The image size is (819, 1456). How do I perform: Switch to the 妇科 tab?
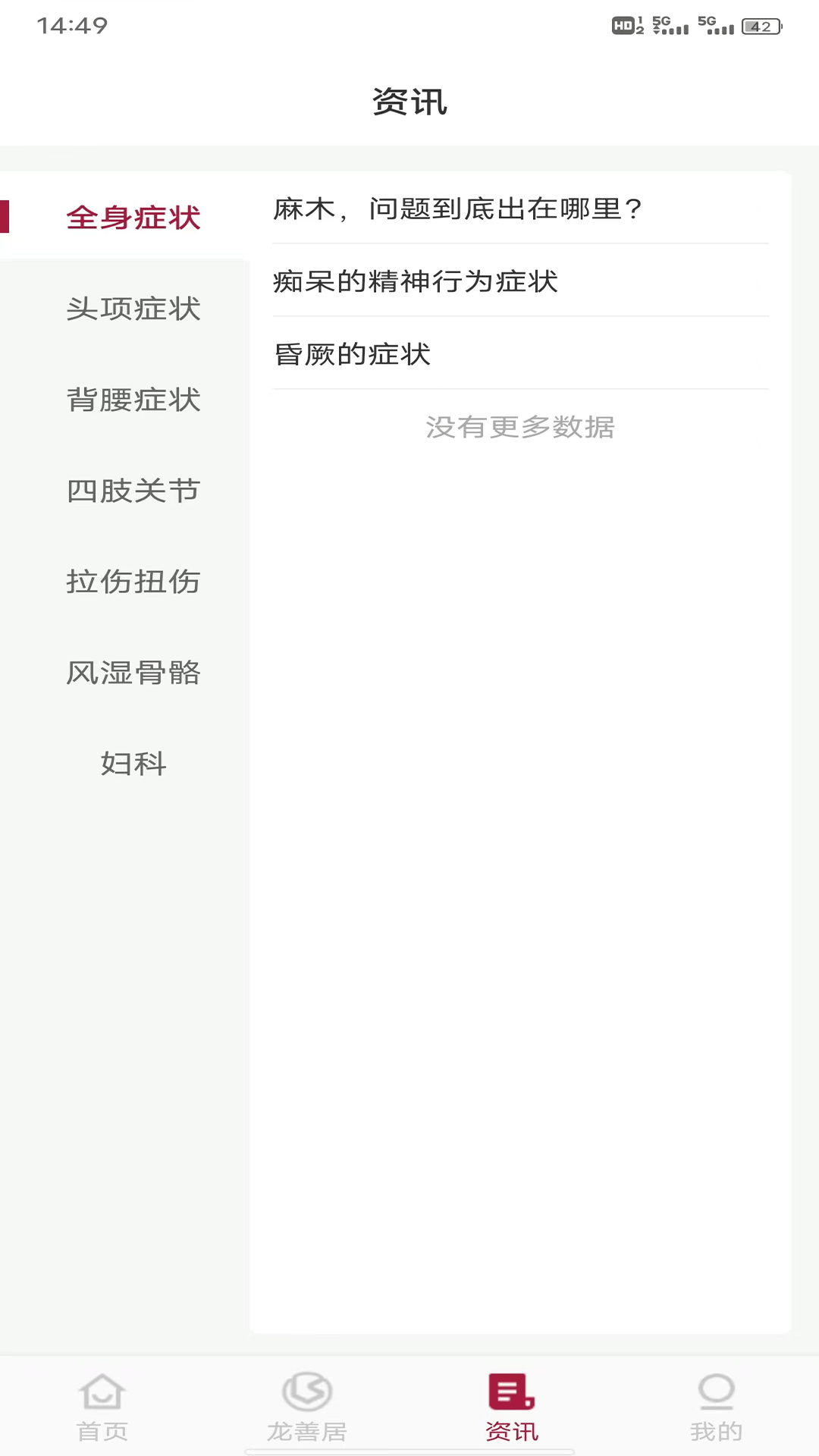(133, 764)
